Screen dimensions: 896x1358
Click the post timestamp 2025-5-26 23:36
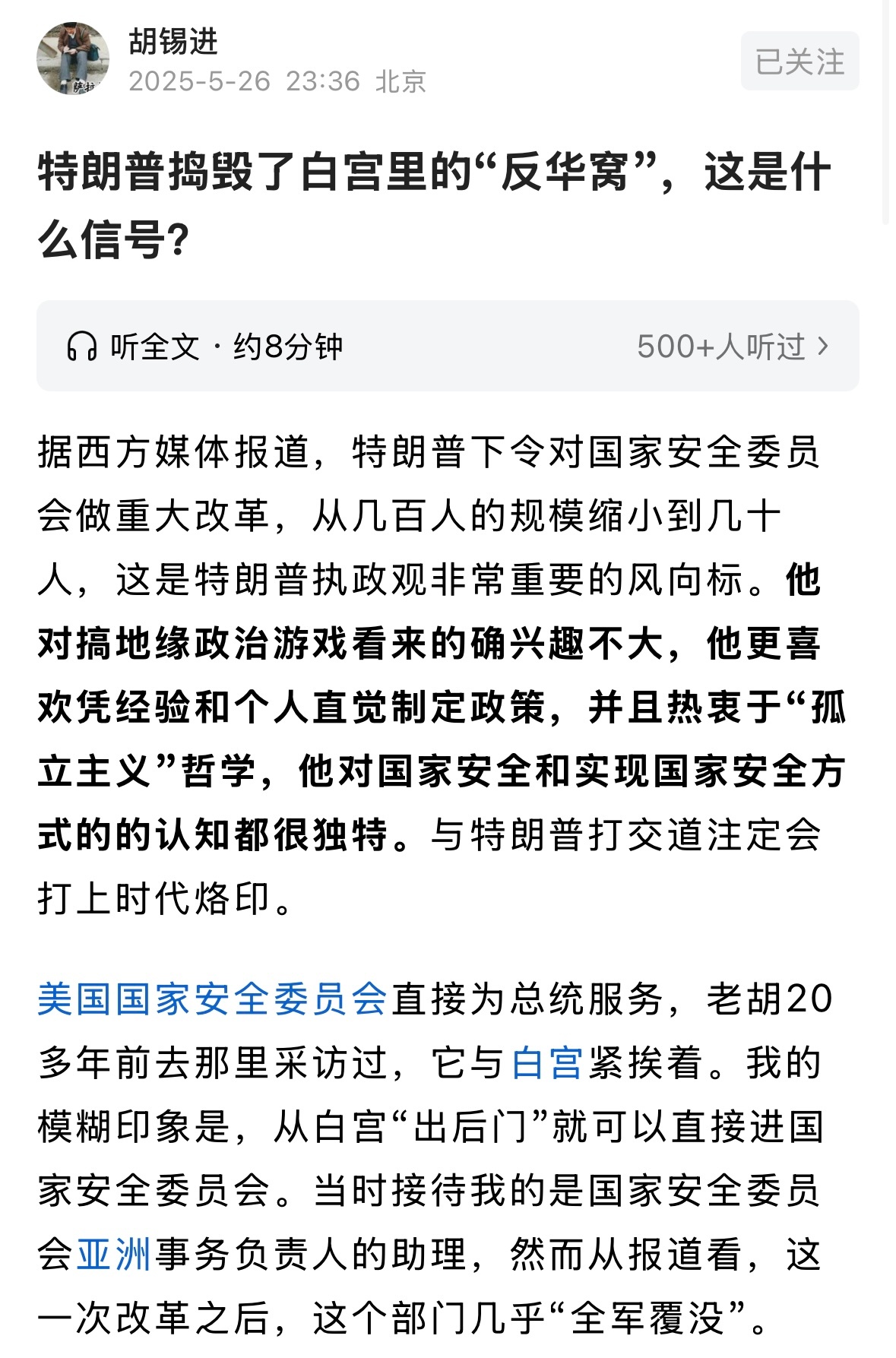point(243,80)
